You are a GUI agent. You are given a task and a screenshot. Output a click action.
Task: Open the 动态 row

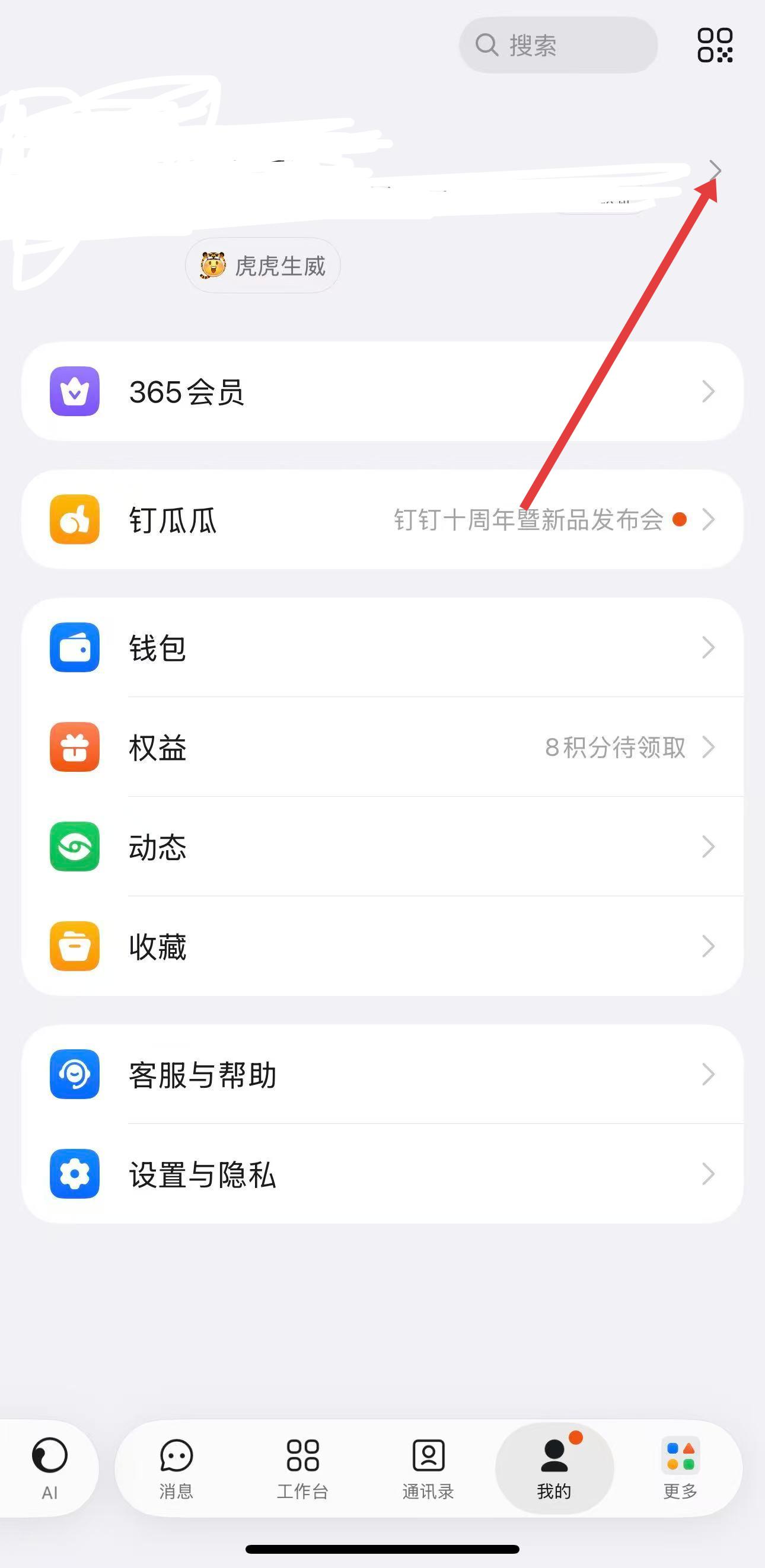382,847
